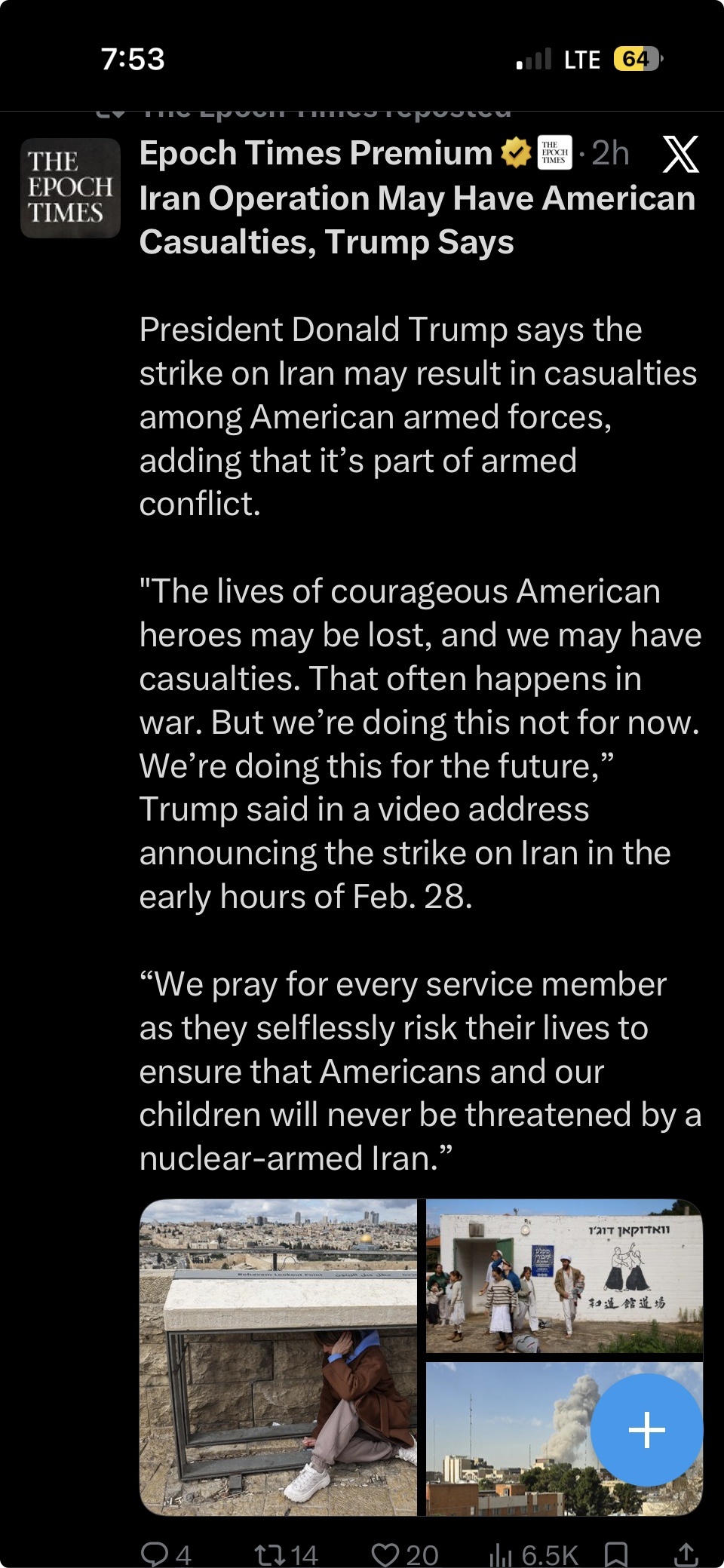This screenshot has width=724, height=1568.
Task: Compose a new post with plus button
Action: coord(646,1429)
